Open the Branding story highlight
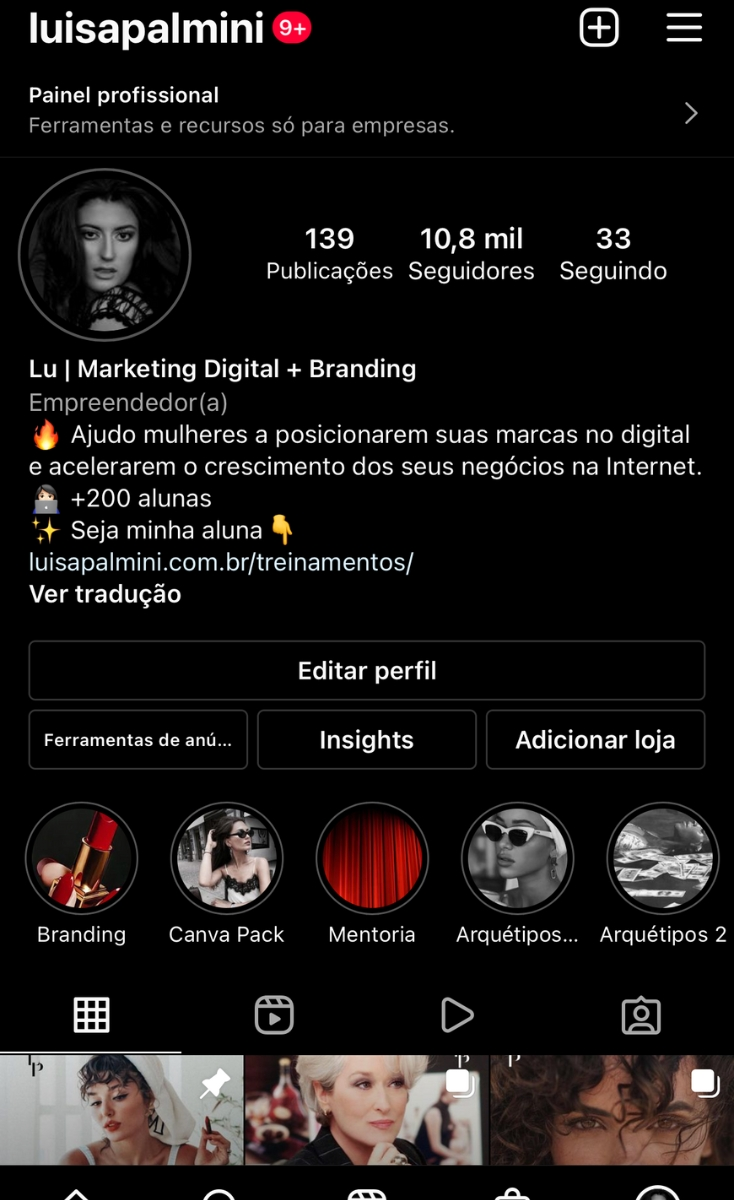 [81, 860]
